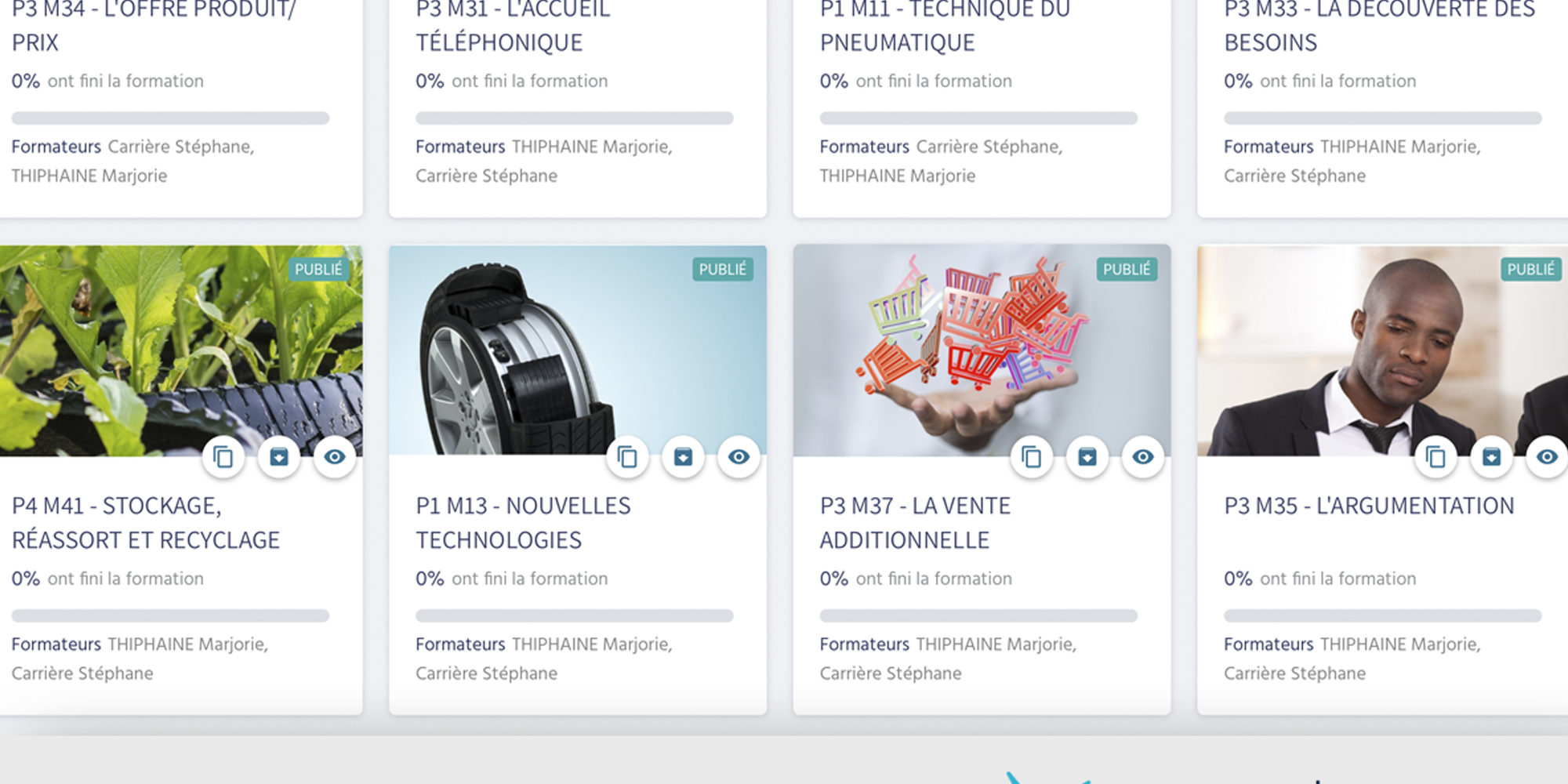View the P3 M35 L'Argumentation training card

(x=1369, y=506)
